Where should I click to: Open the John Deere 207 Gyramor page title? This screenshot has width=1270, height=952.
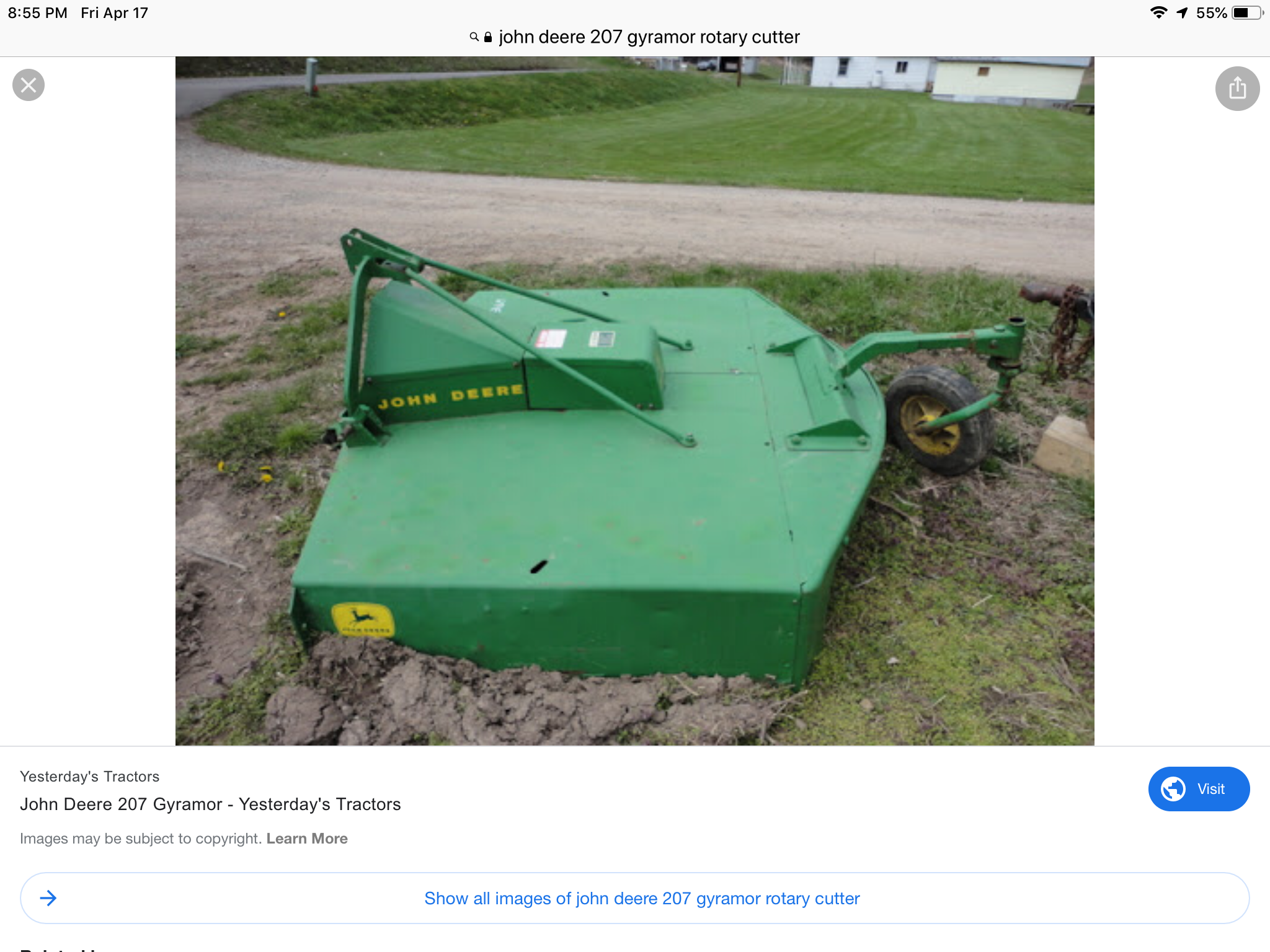pyautogui.click(x=210, y=804)
